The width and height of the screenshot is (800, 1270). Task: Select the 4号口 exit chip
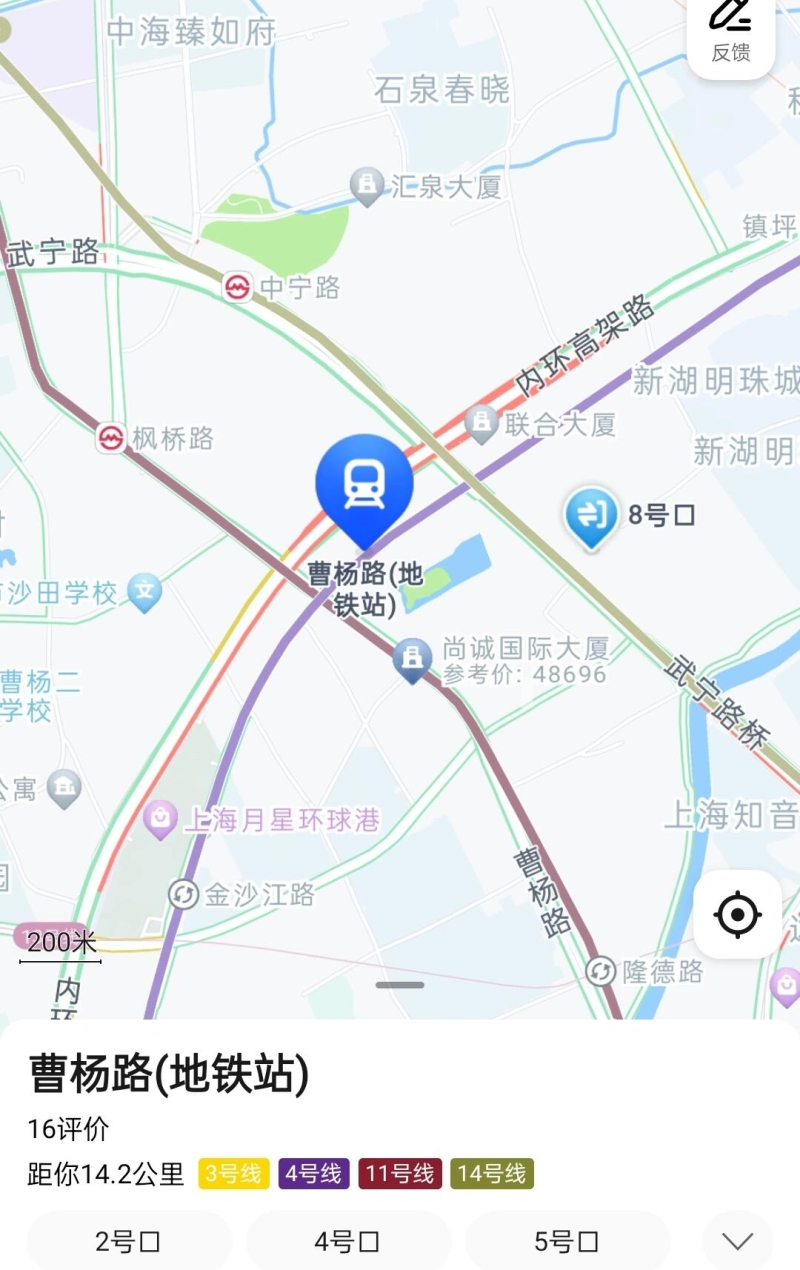[x=347, y=1242]
